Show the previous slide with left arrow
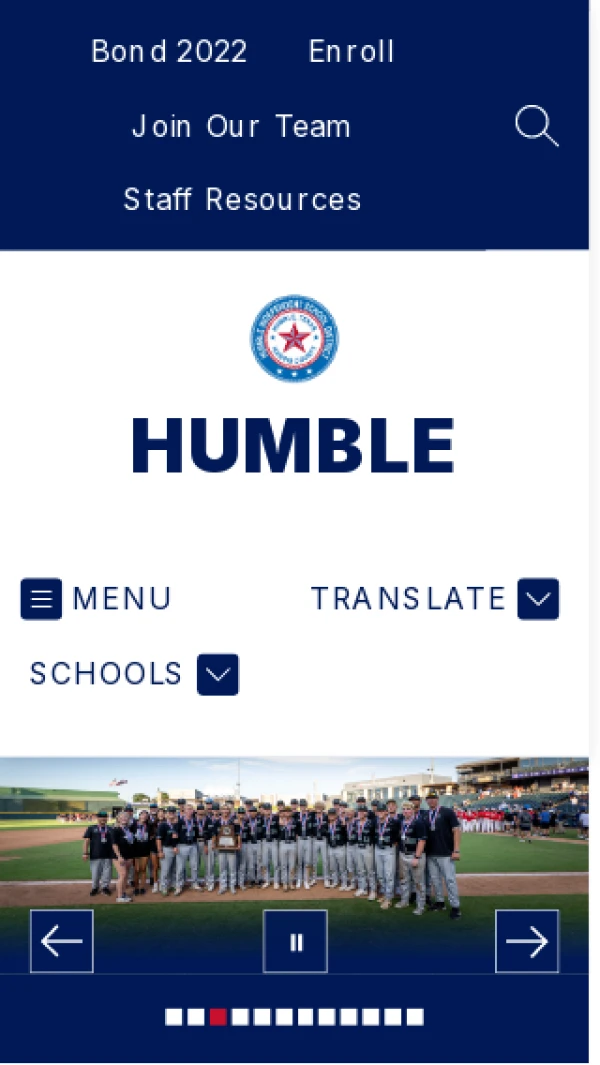This screenshot has height=1065, width=600. (62, 941)
